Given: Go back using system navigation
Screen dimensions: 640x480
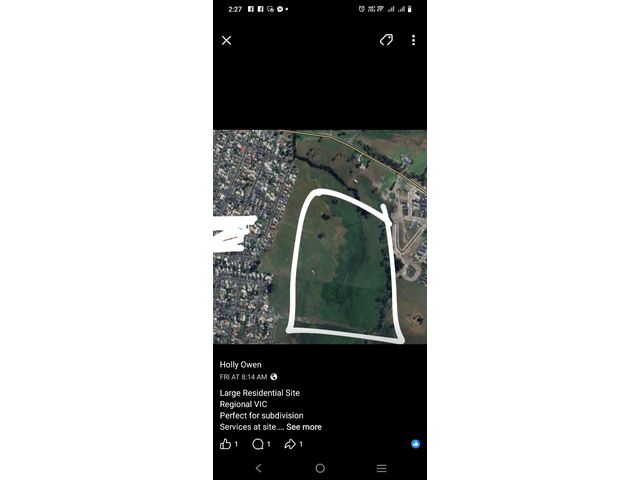Looking at the screenshot, I should (x=259, y=468).
